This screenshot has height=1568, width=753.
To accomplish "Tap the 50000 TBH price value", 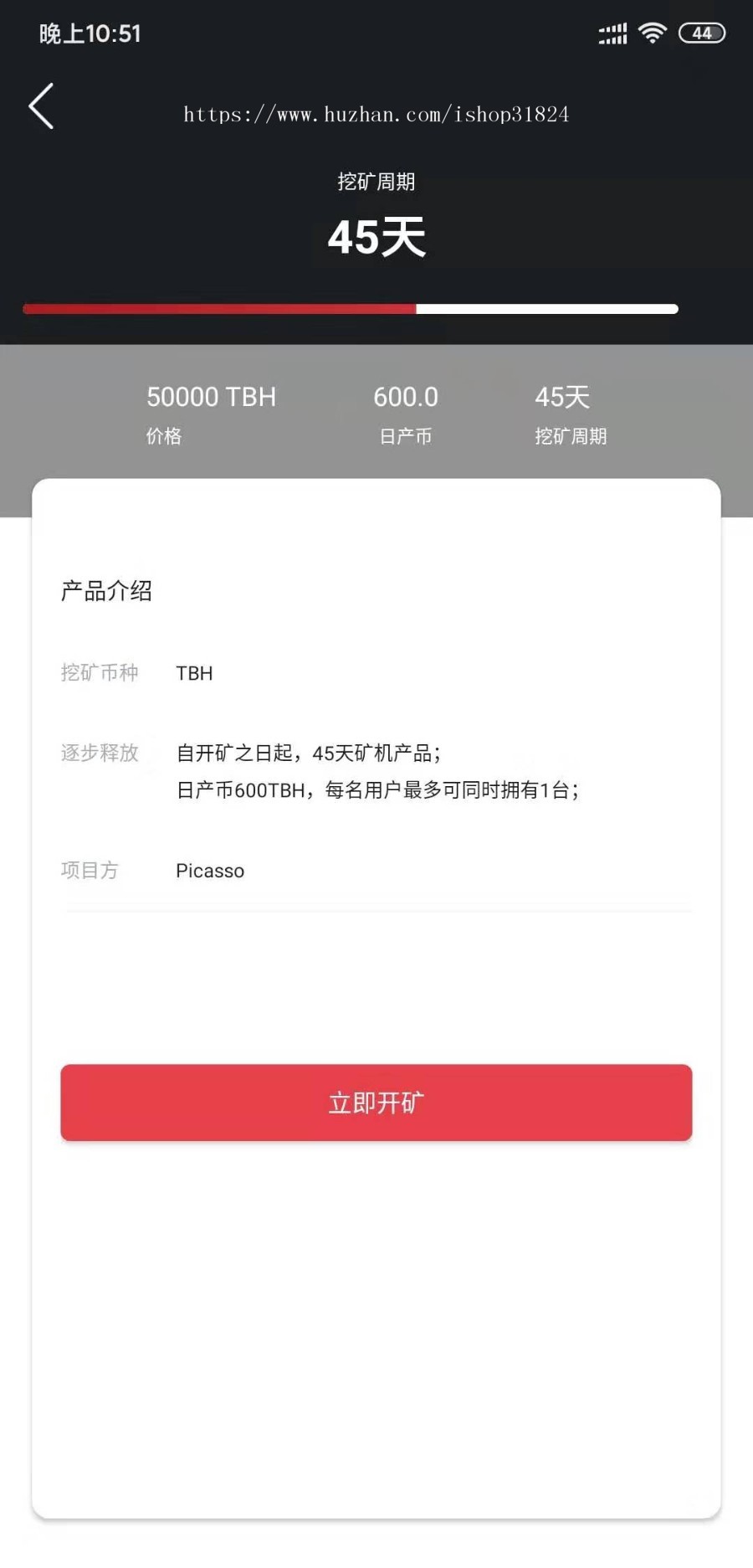I will click(x=211, y=396).
